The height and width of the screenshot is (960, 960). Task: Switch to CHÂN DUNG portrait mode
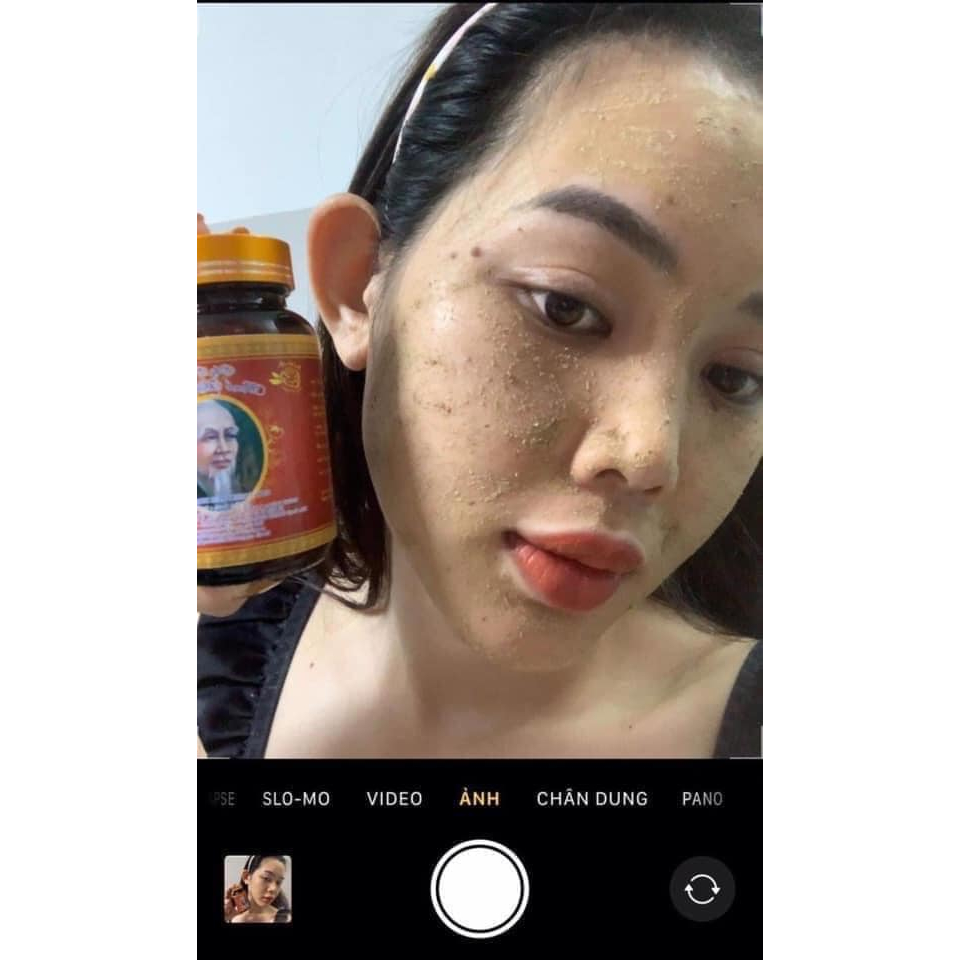[592, 799]
